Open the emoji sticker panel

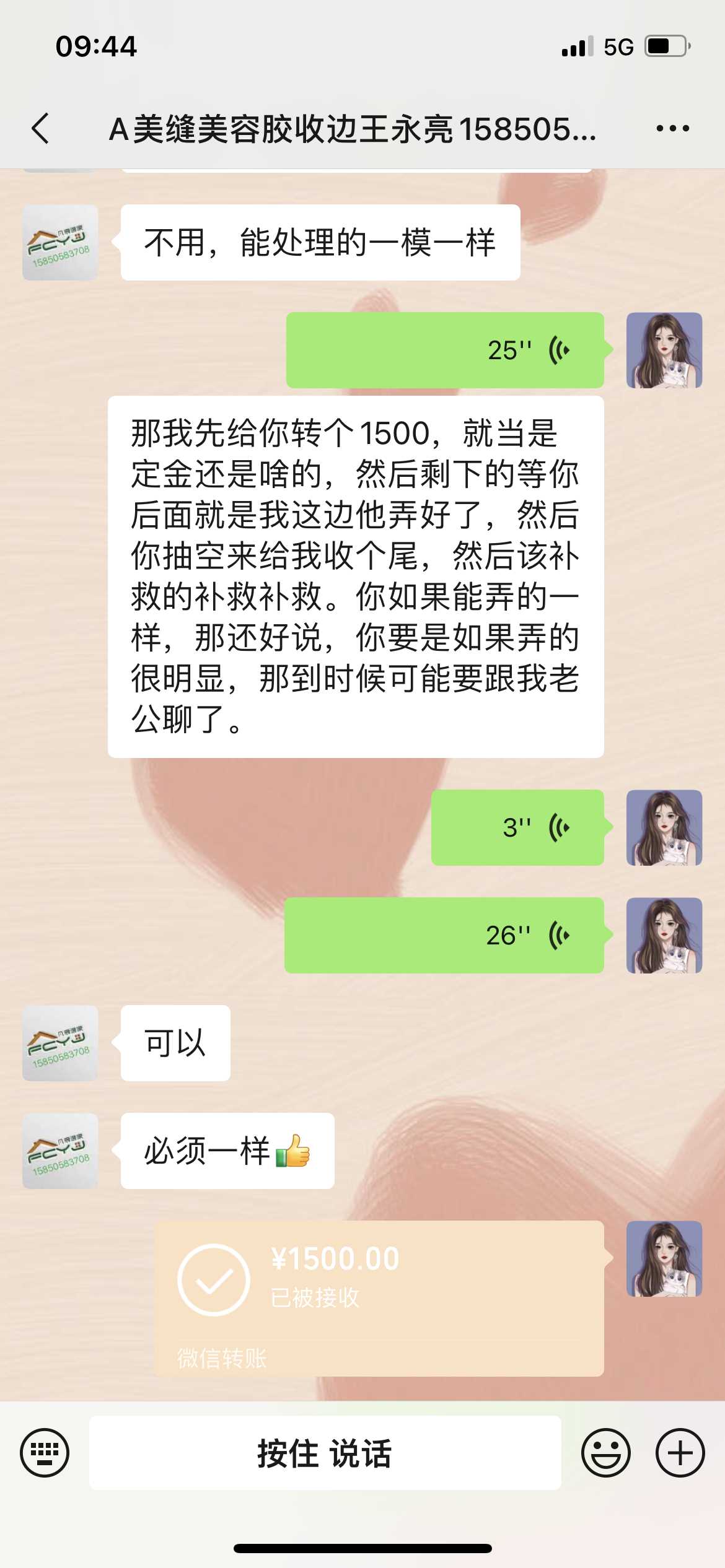pos(605,1453)
